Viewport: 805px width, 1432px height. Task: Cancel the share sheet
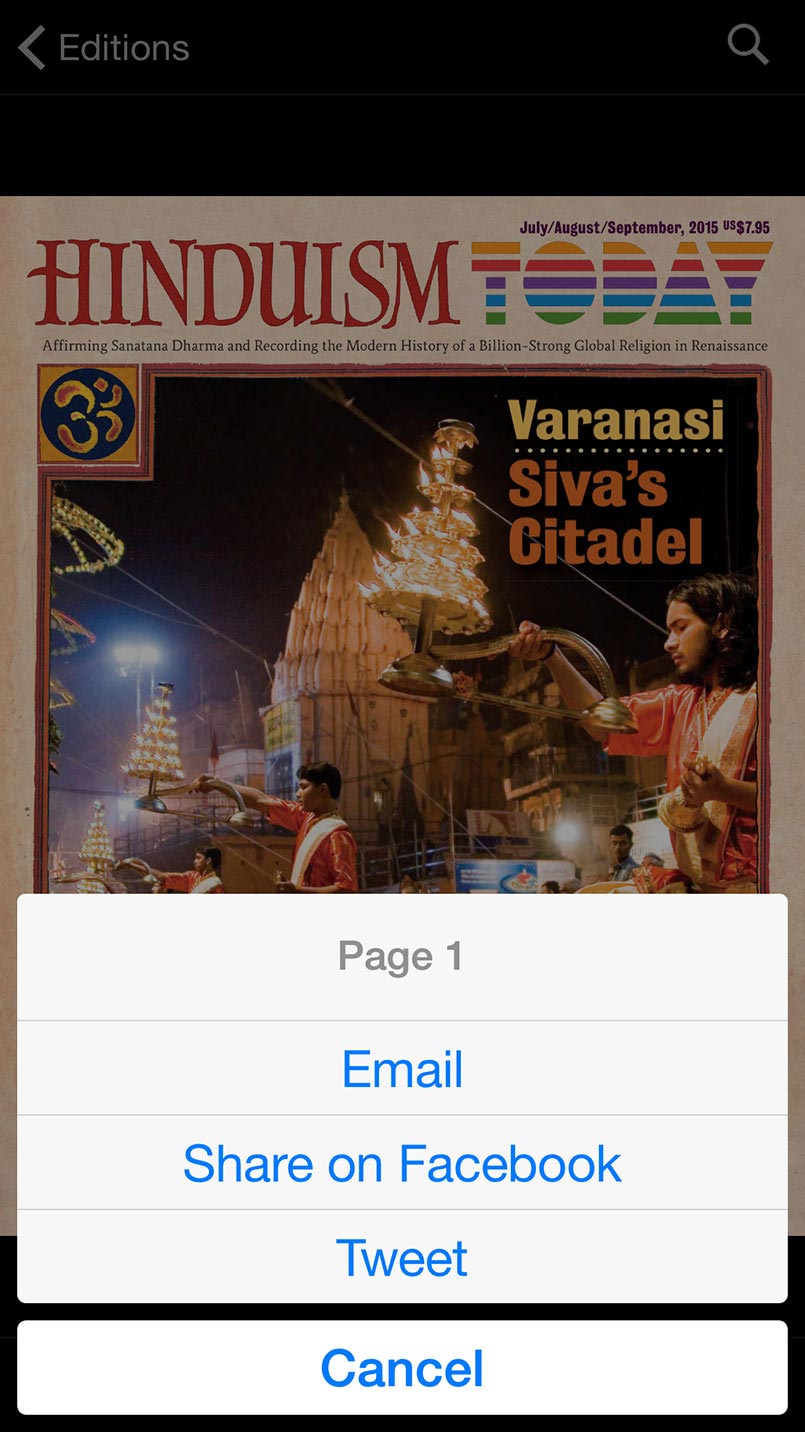click(402, 1368)
